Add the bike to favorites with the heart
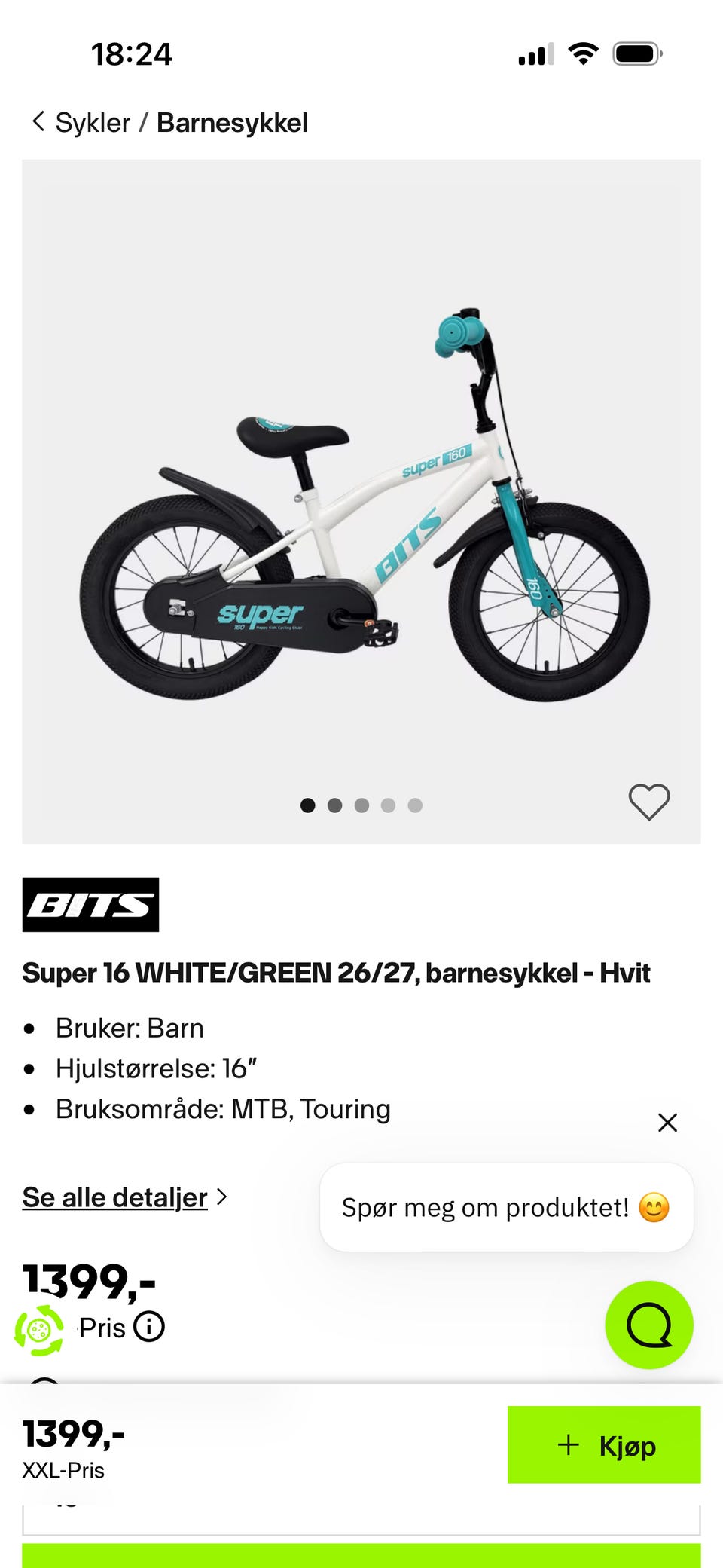Image resolution: width=723 pixels, height=1568 pixels. pos(649,802)
